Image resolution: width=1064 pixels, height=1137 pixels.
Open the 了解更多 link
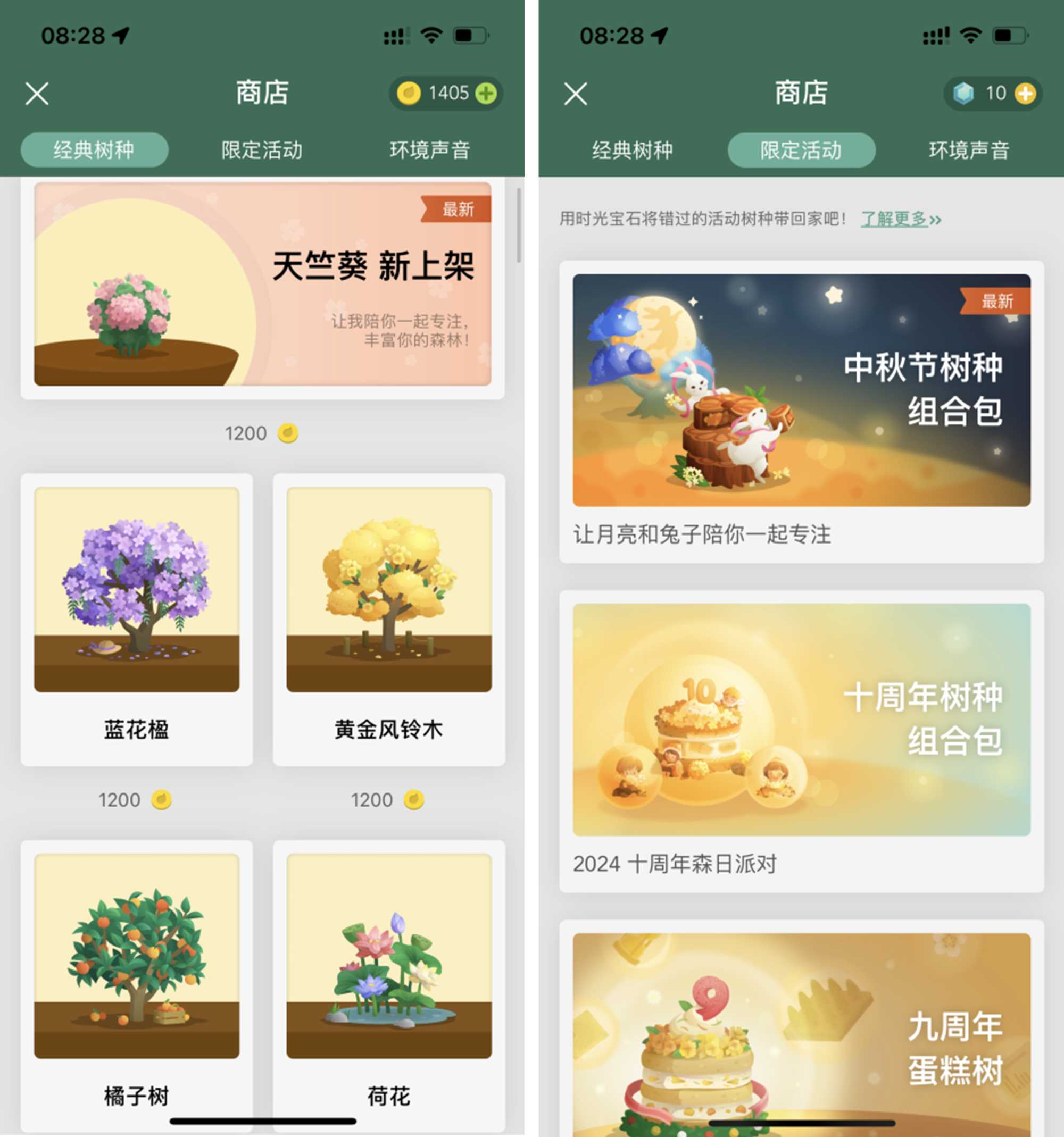(x=900, y=219)
